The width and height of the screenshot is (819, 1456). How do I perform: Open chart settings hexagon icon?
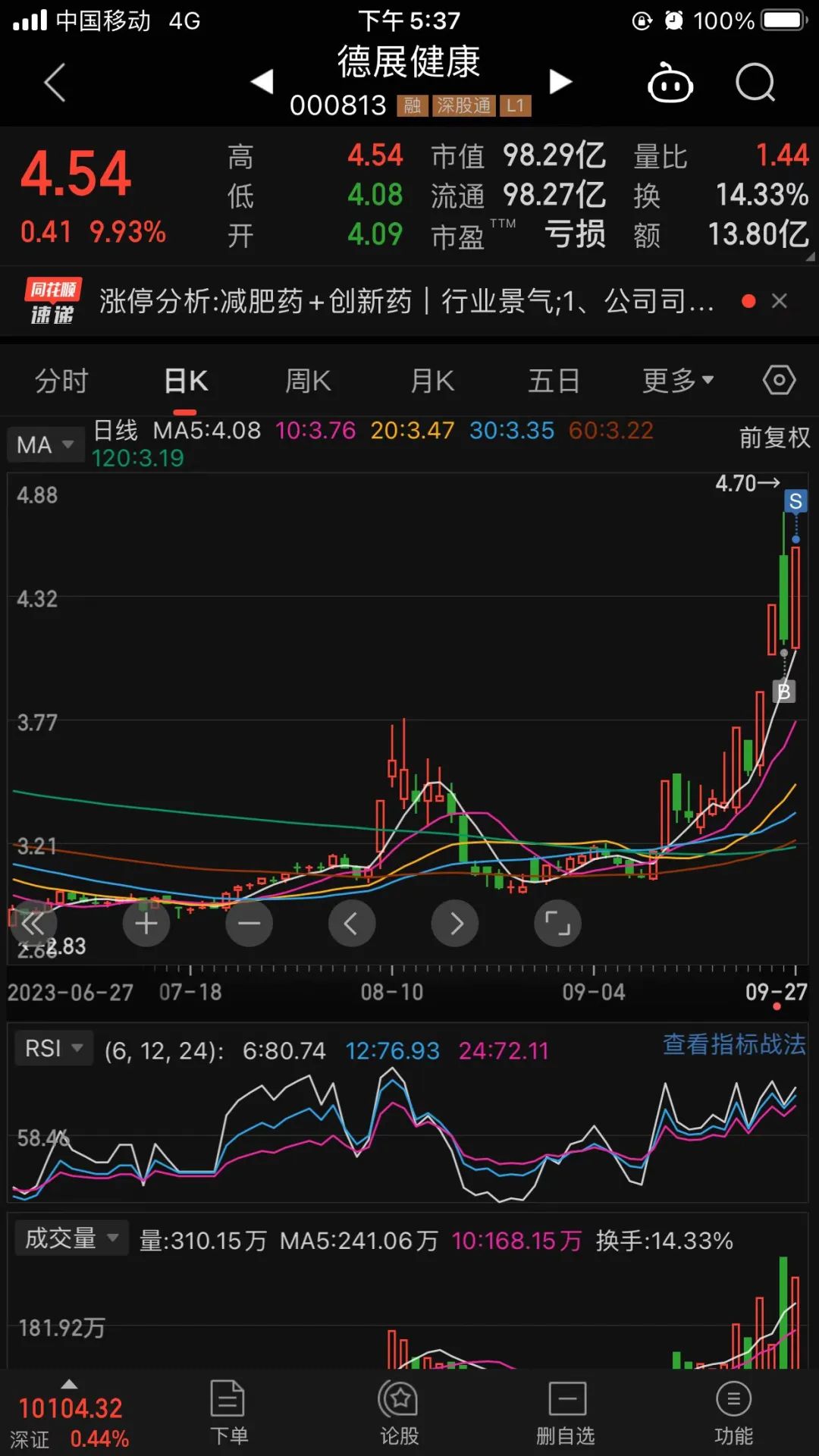779,380
